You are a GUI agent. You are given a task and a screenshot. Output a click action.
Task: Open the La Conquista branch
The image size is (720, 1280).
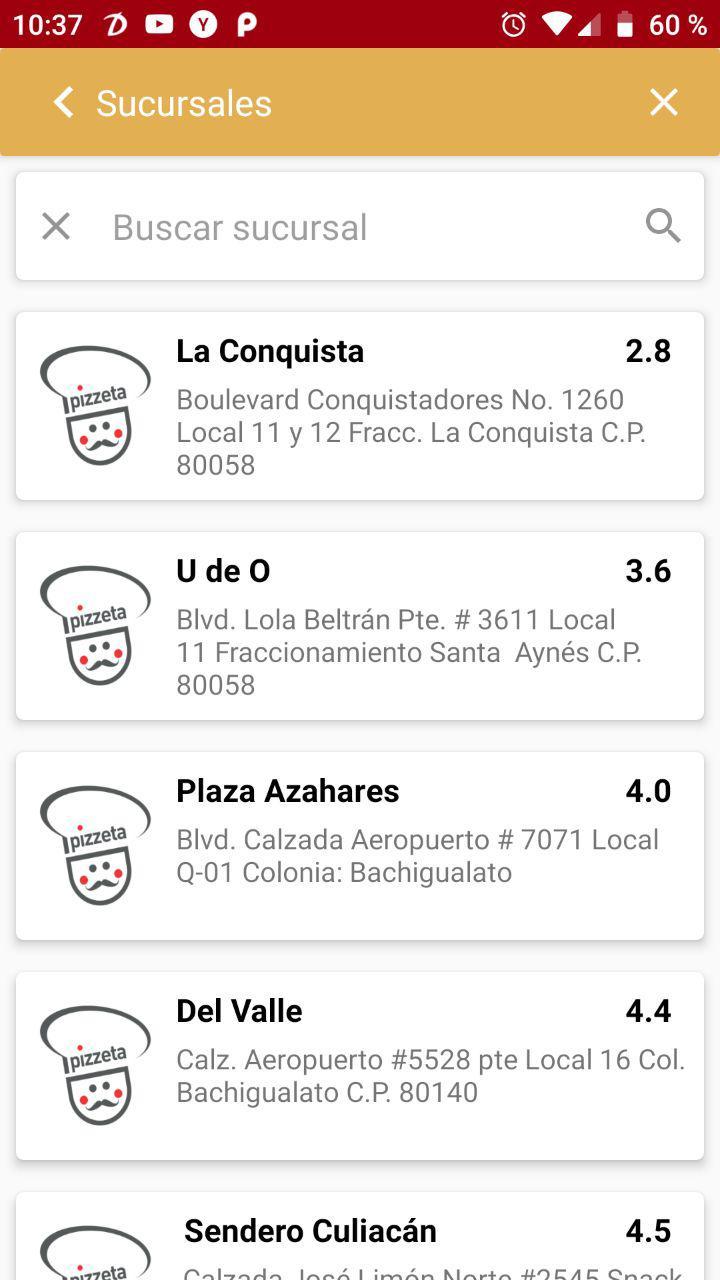pyautogui.click(x=360, y=406)
